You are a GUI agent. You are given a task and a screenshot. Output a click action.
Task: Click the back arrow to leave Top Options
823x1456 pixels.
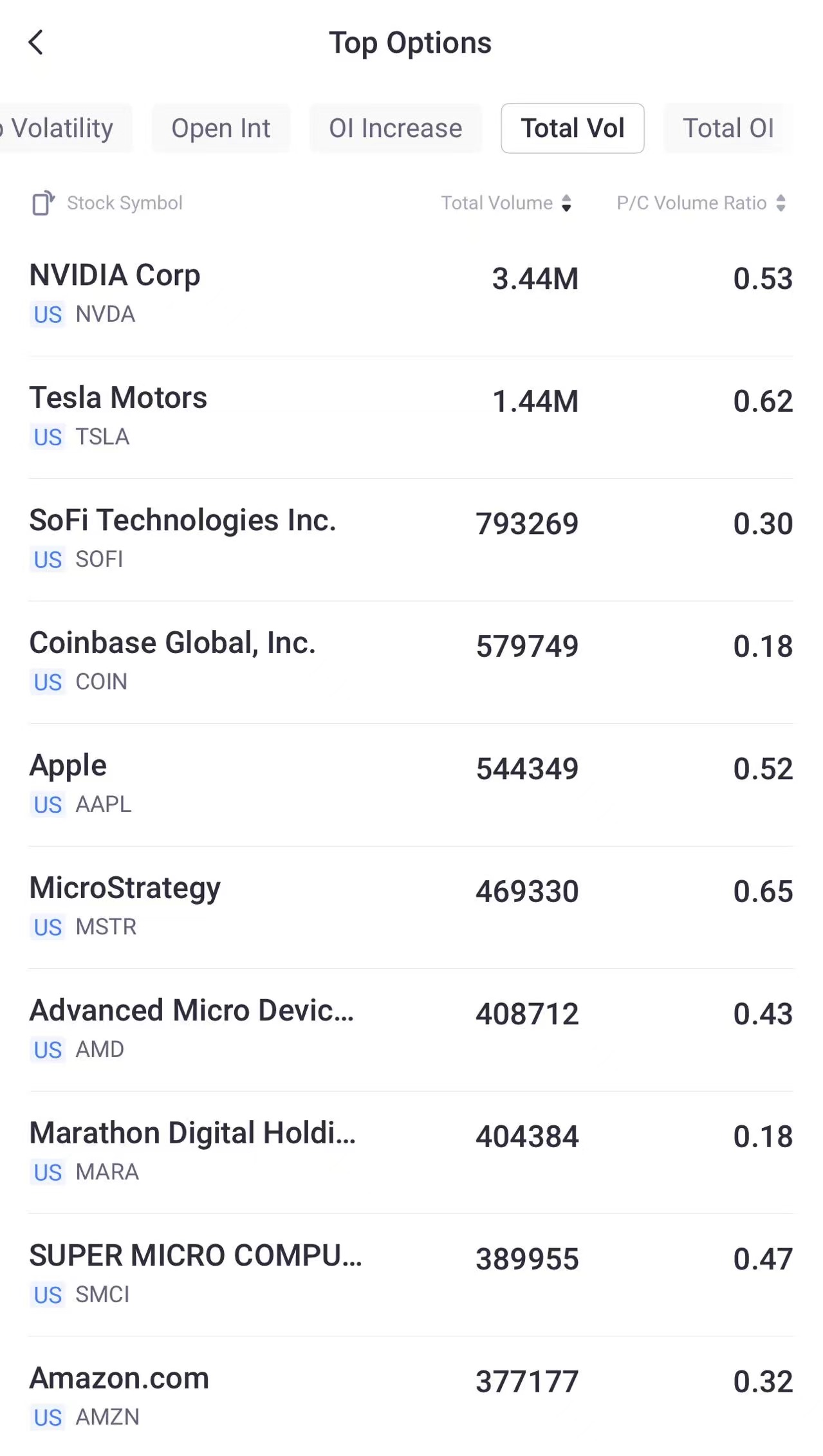tap(37, 42)
